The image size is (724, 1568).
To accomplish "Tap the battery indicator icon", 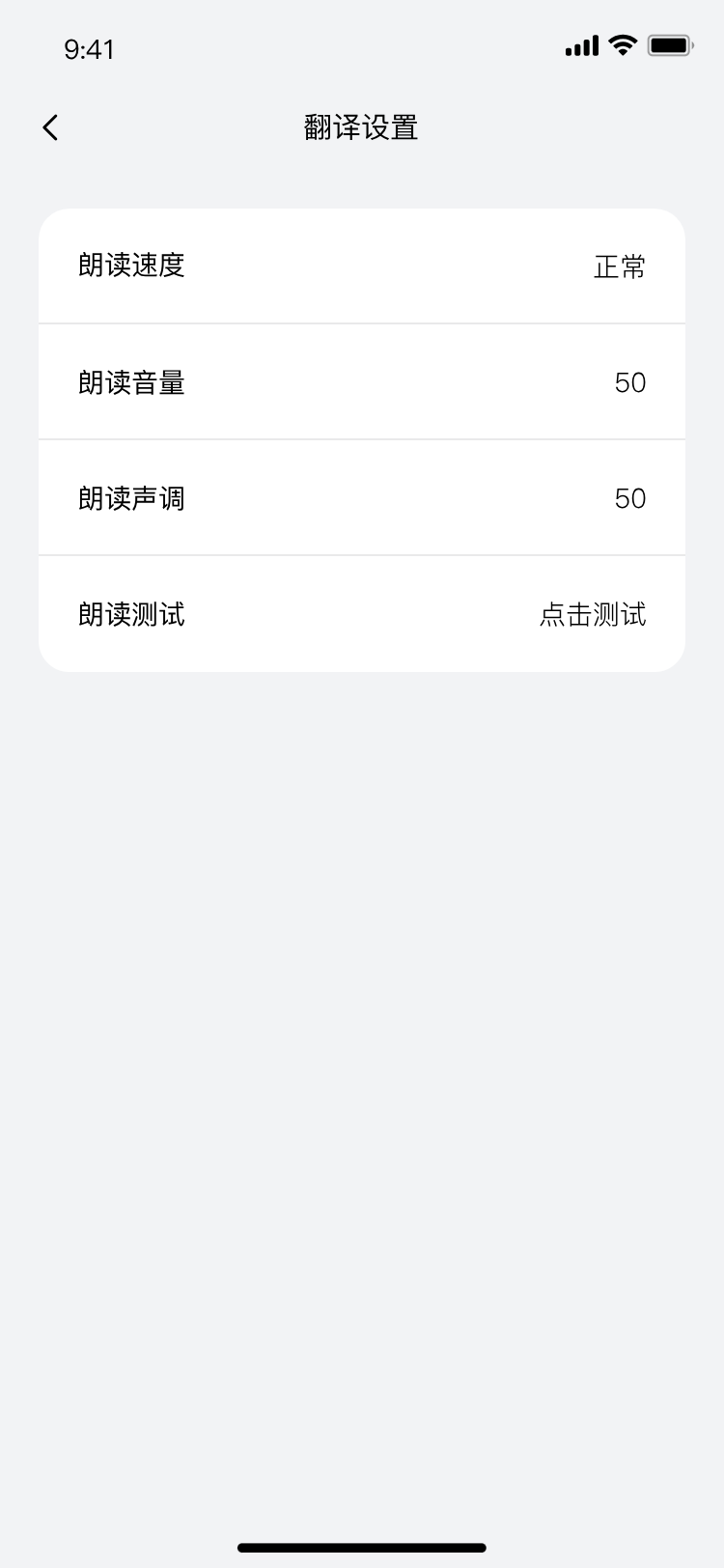I will coord(671,43).
